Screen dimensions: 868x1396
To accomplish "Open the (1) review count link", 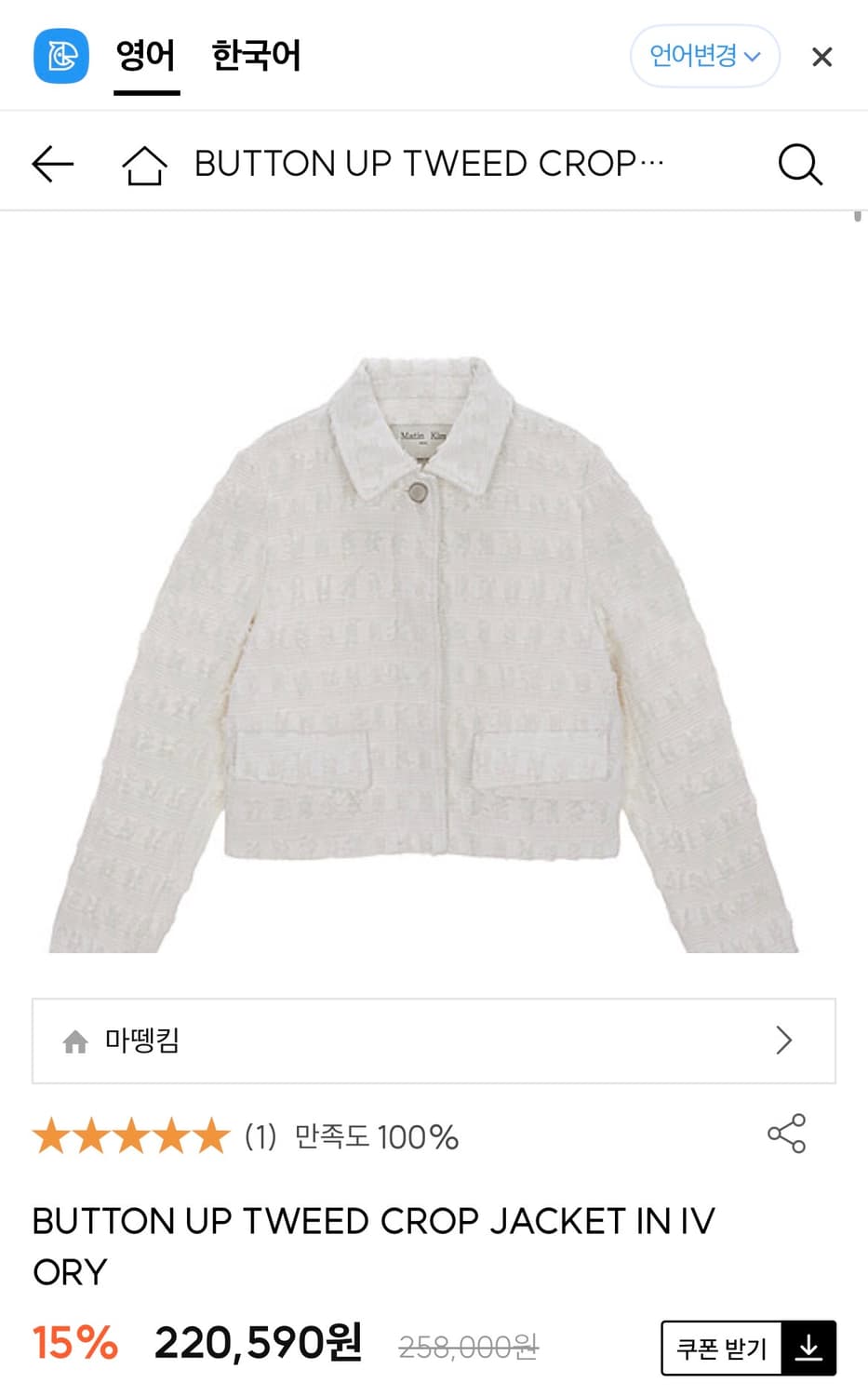I will 260,1135.
